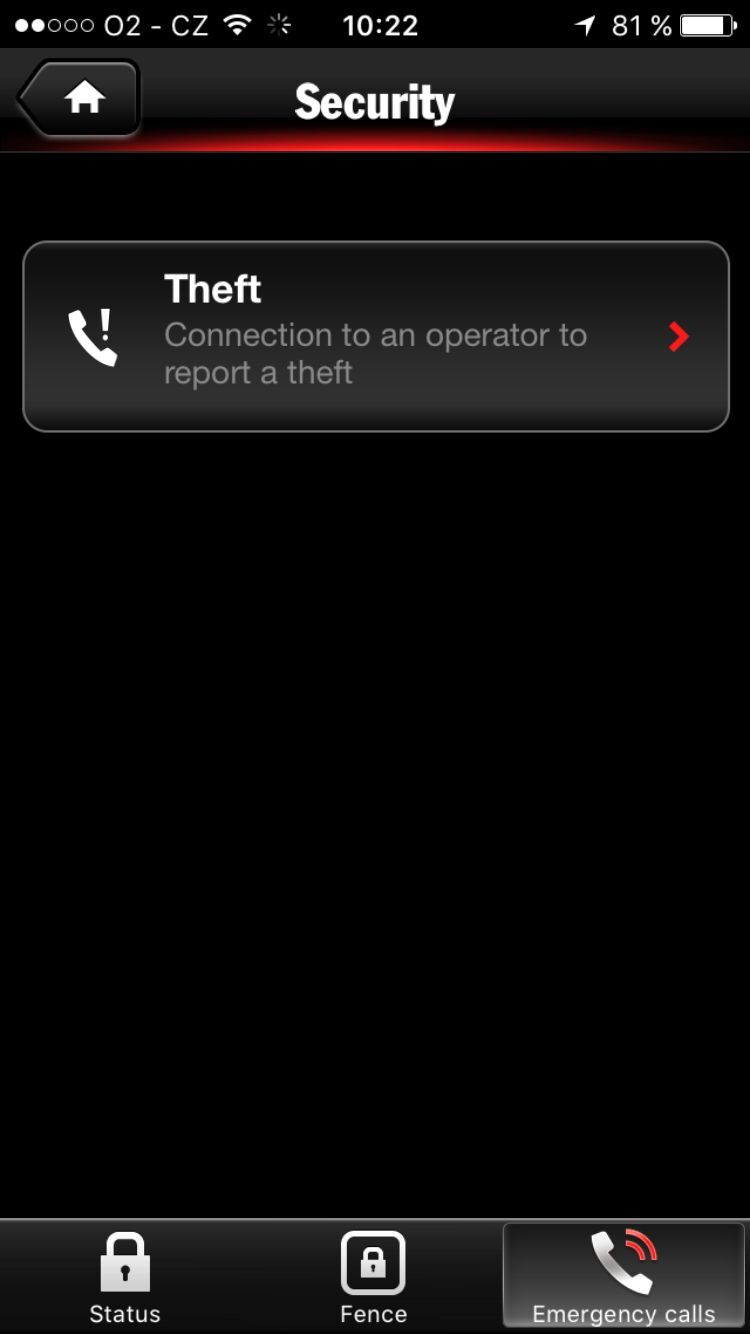750x1334 pixels.
Task: Open the Fence tab
Action: (373, 1277)
